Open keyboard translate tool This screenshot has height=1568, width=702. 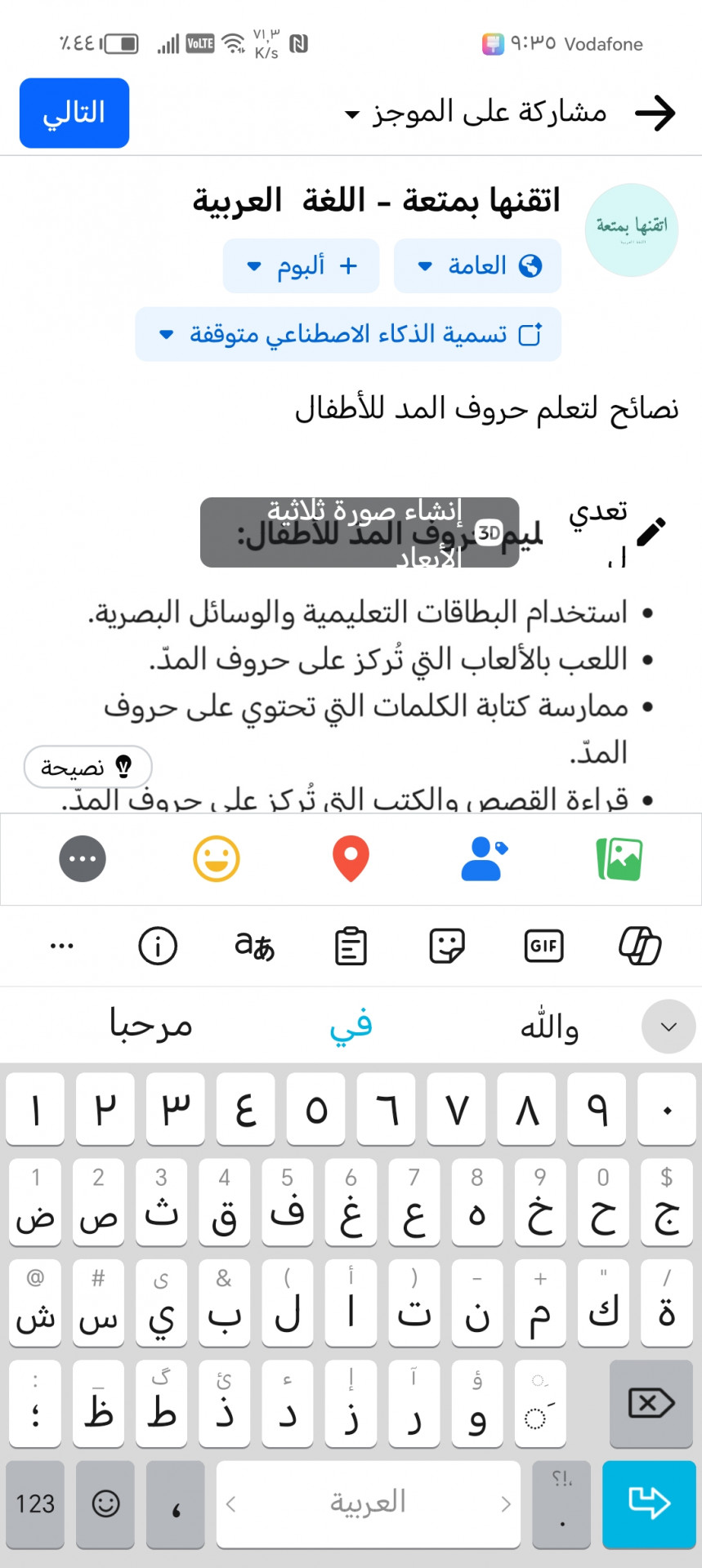click(254, 946)
